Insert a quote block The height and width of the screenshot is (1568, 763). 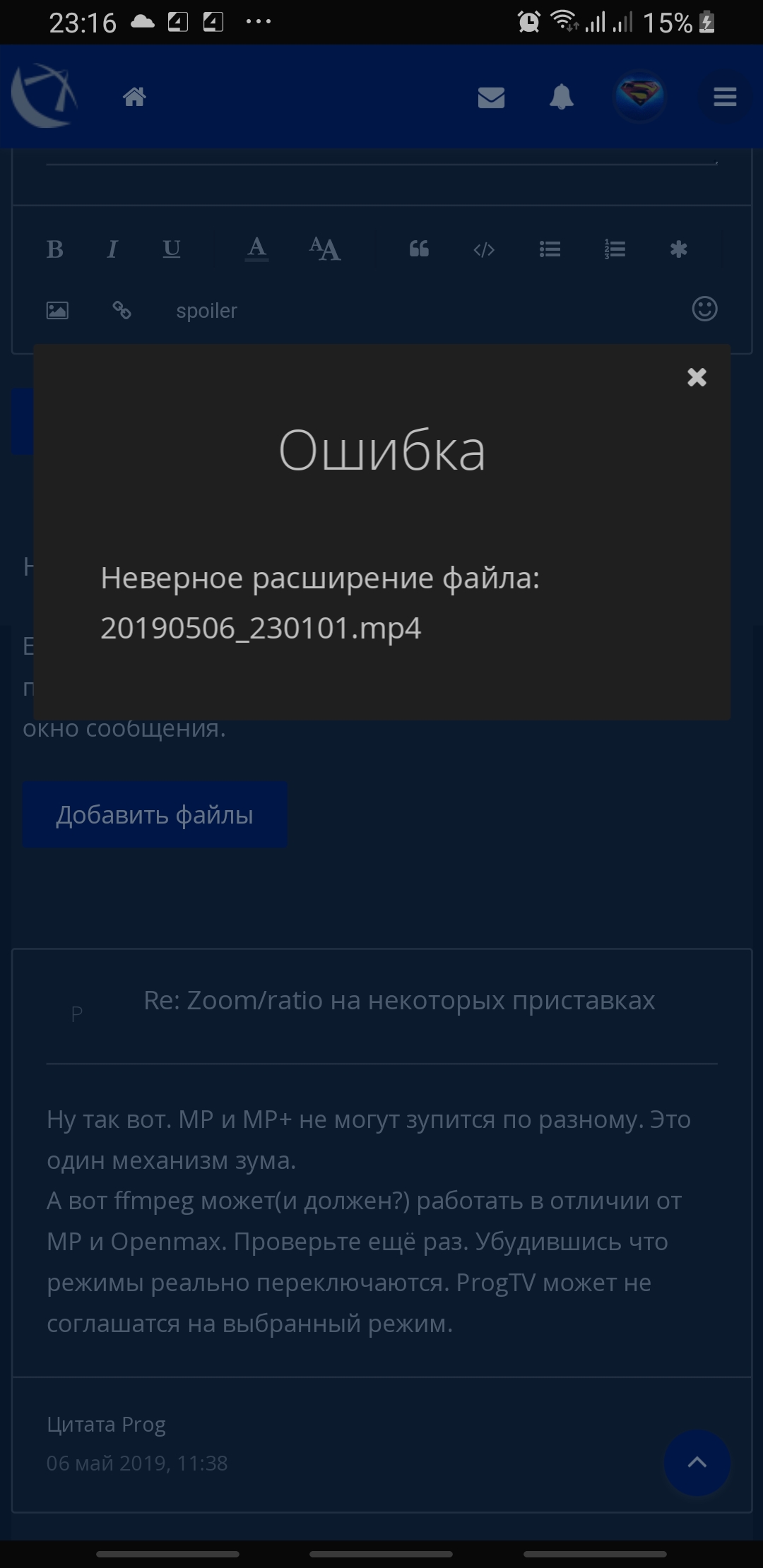(x=419, y=249)
